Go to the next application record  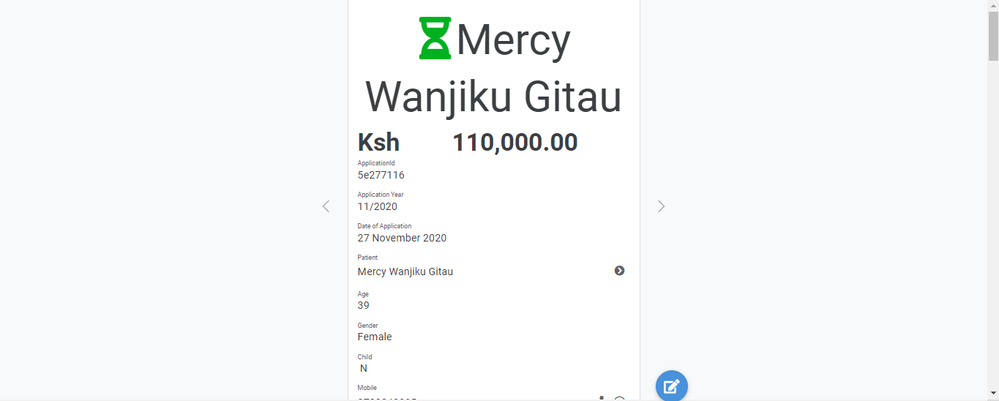tap(661, 206)
